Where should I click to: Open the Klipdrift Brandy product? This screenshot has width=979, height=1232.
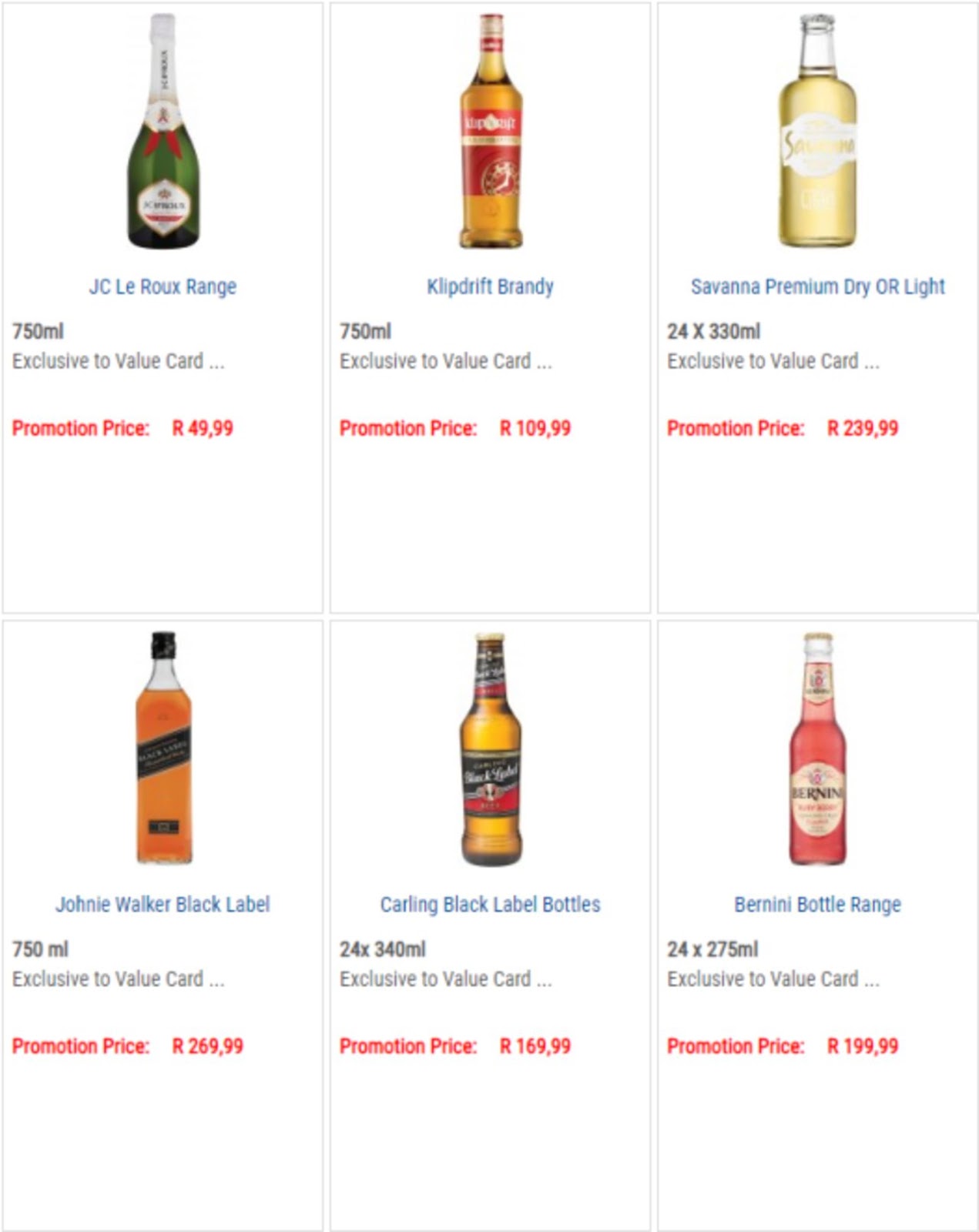[x=490, y=286]
